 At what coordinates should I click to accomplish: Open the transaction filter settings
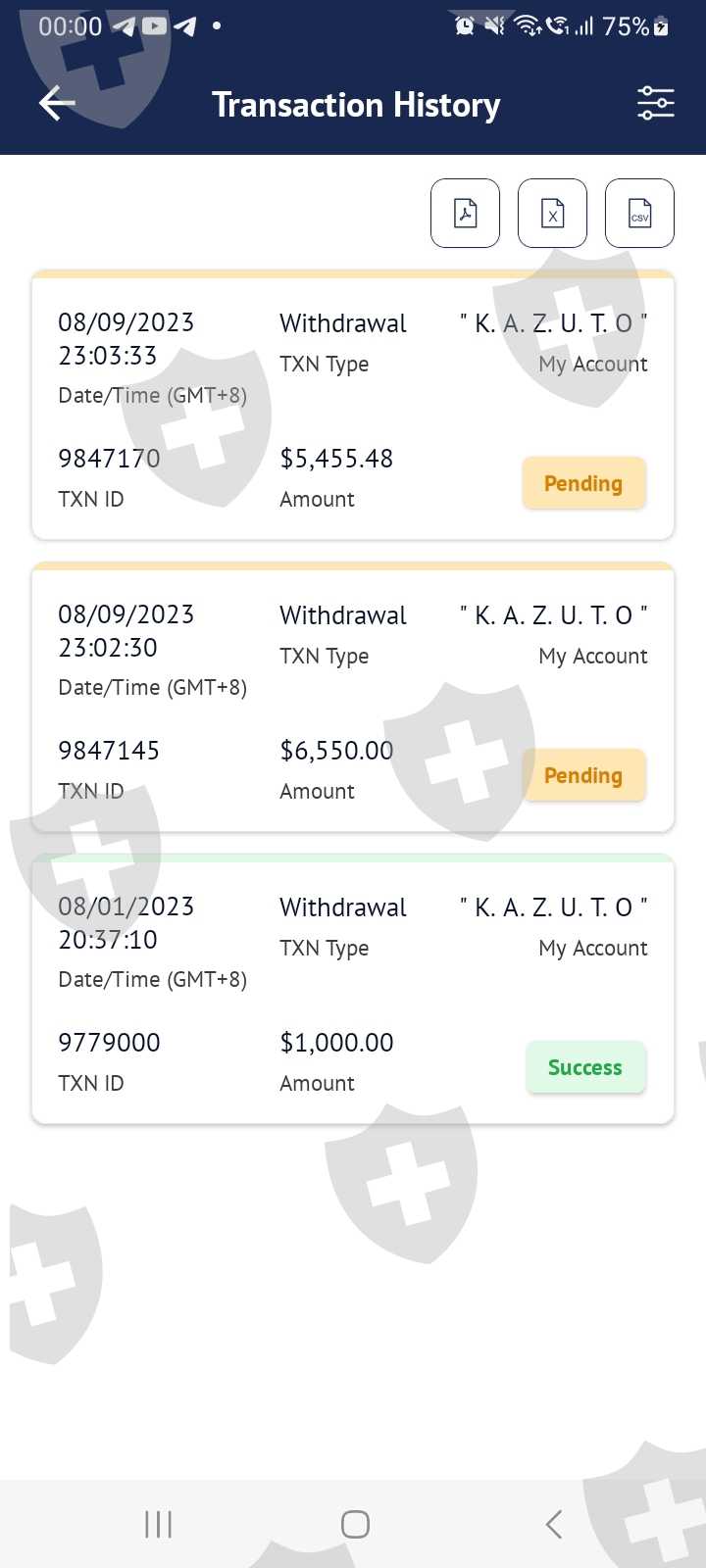pos(655,103)
